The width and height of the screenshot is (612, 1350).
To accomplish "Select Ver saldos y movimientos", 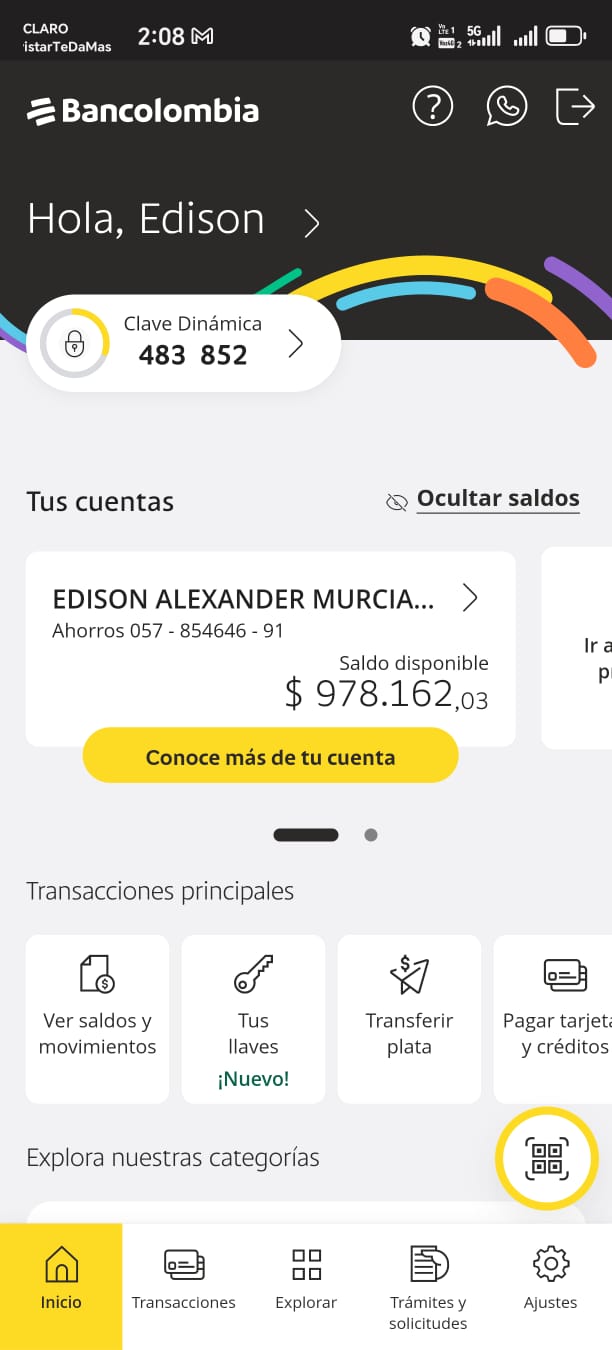I will (97, 1018).
